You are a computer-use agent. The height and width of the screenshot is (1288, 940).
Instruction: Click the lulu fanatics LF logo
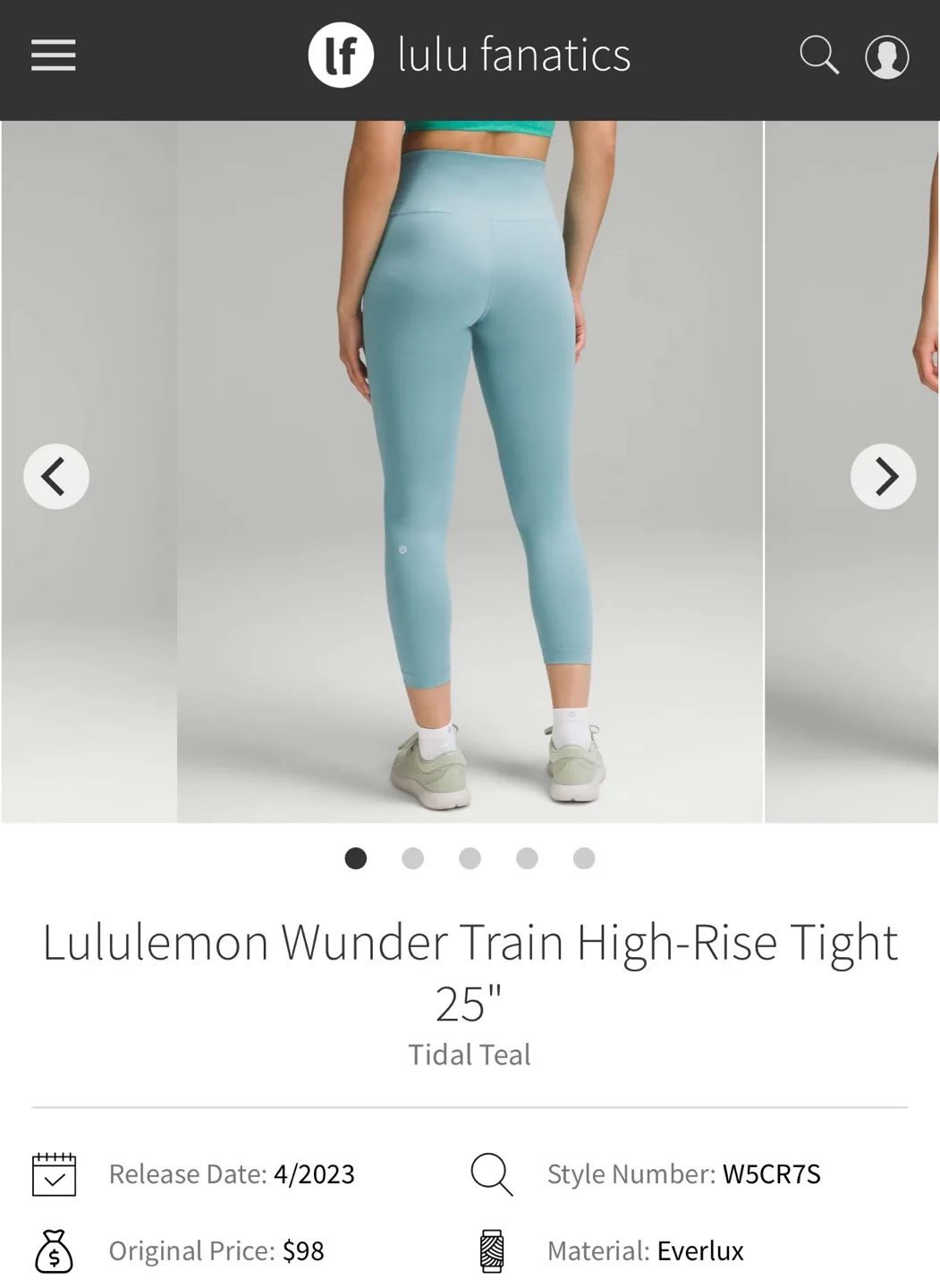[343, 55]
